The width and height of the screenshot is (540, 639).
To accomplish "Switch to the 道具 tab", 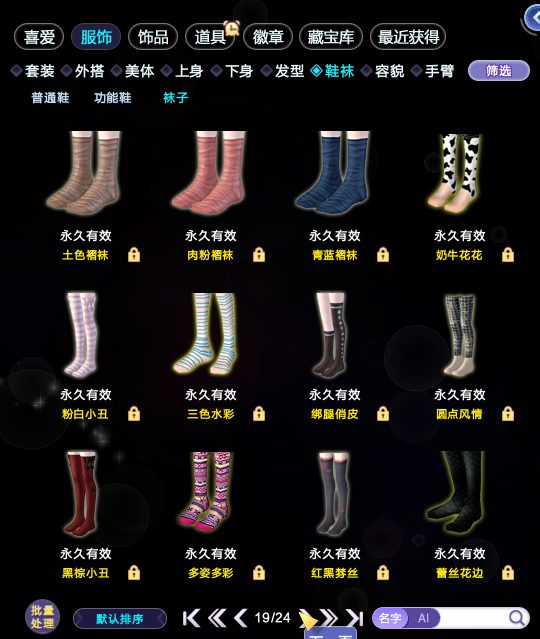I will point(210,37).
